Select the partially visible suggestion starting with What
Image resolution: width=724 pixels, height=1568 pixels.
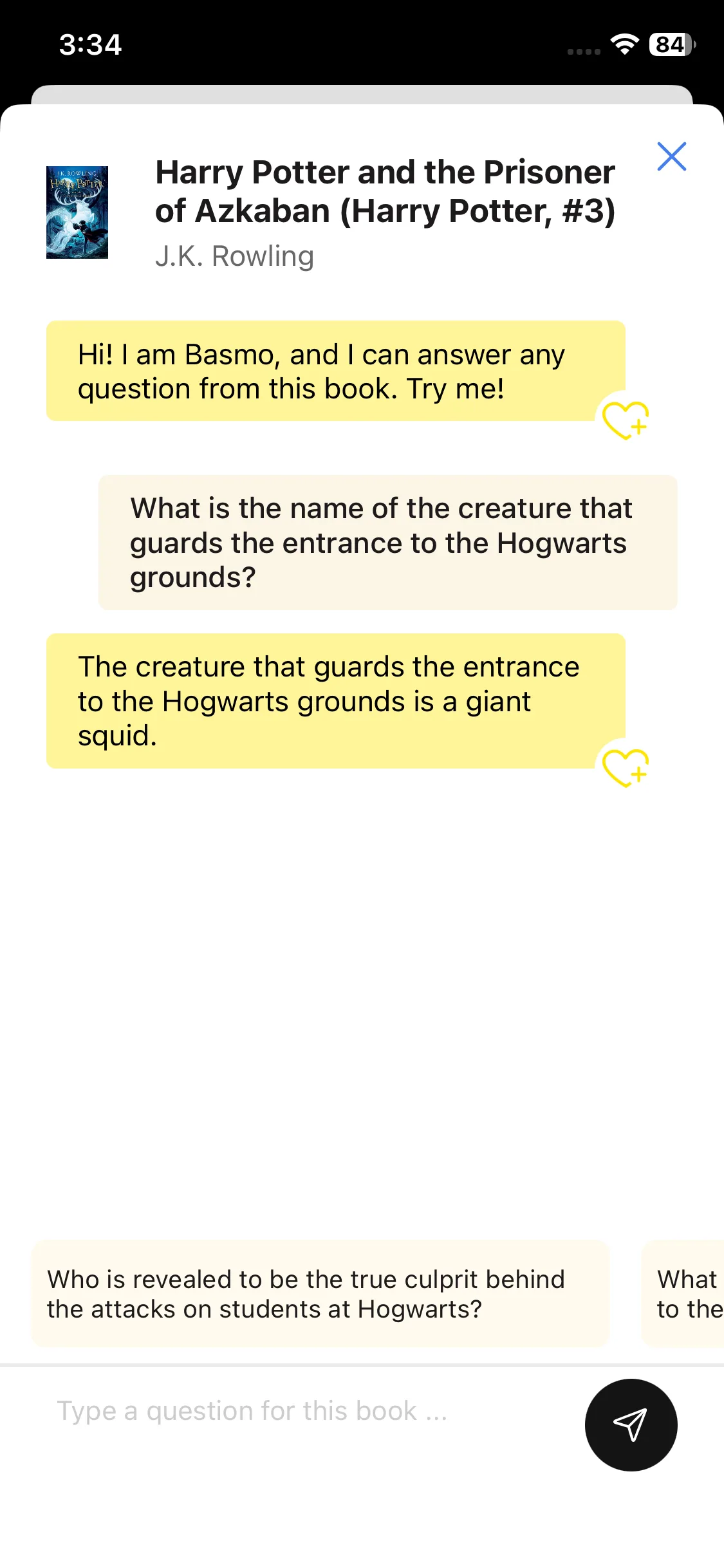tap(683, 1294)
